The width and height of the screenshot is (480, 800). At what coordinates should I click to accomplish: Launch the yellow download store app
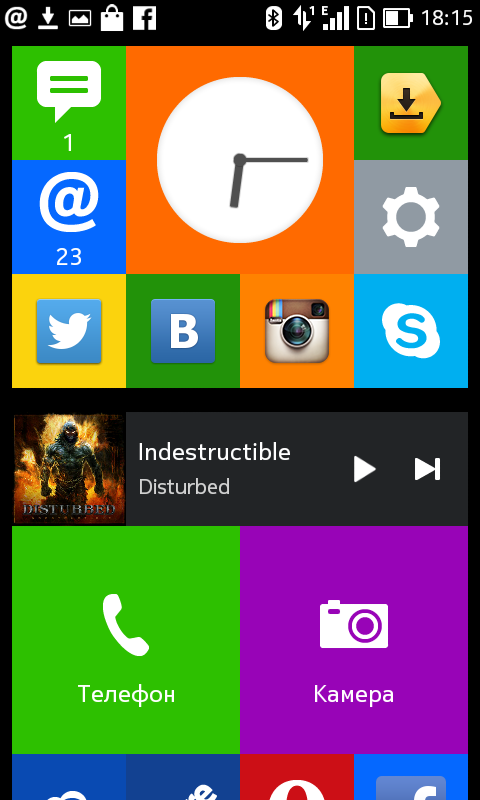(411, 103)
